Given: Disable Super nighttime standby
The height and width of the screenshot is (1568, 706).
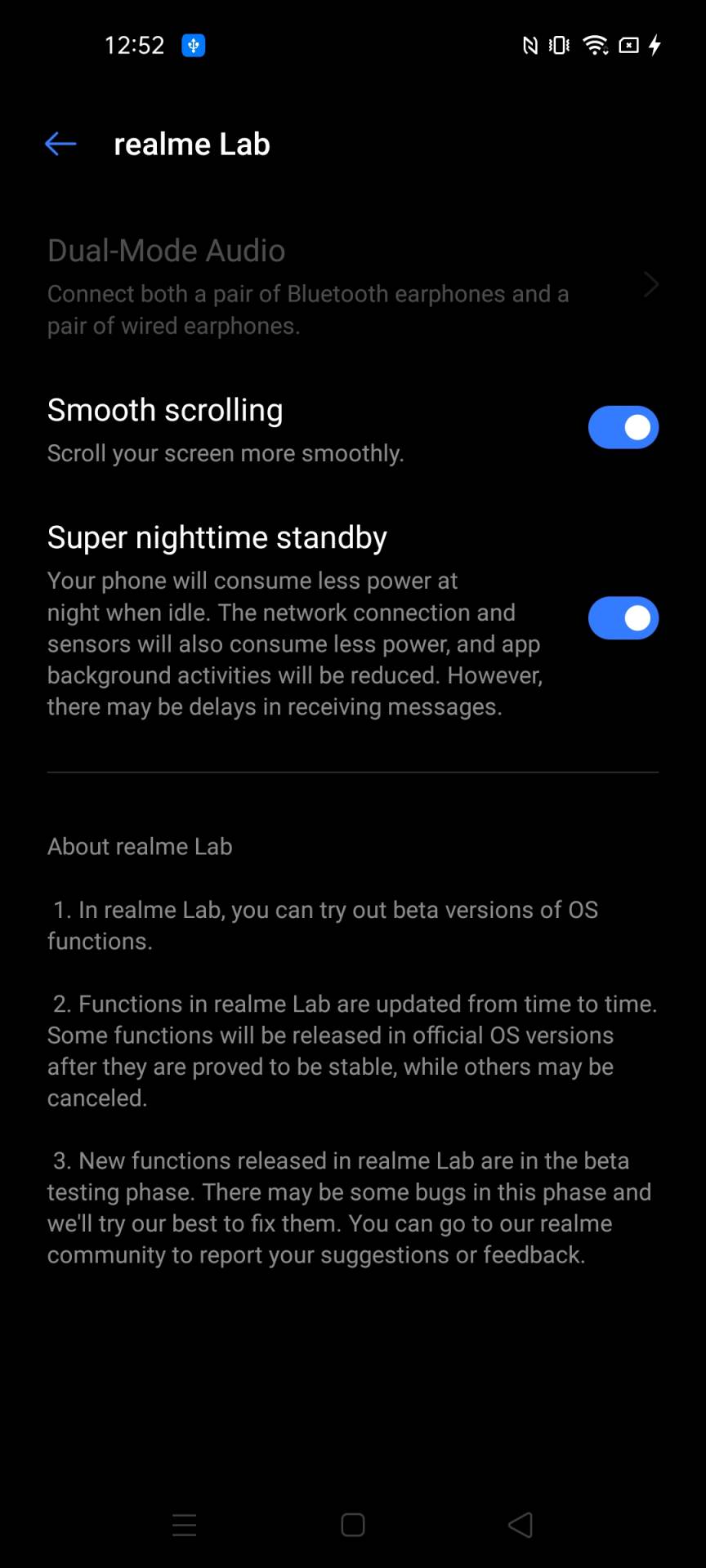Looking at the screenshot, I should click(623, 618).
